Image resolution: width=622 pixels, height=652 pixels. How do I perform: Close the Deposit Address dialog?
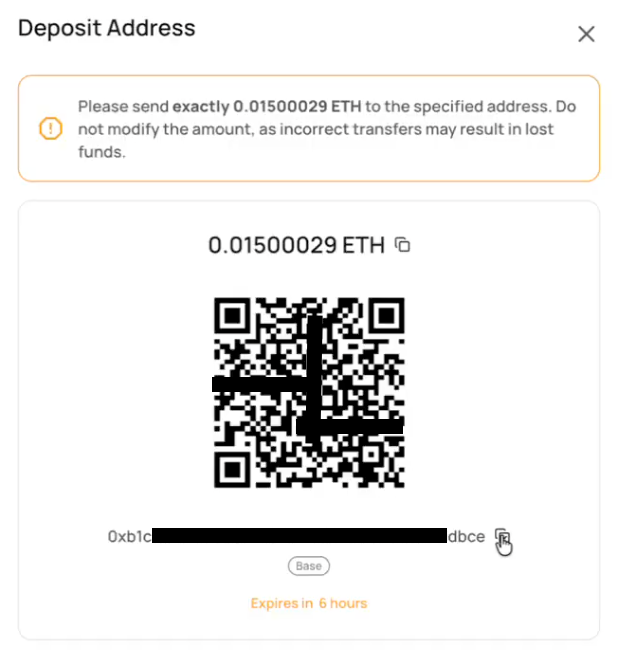click(x=586, y=34)
